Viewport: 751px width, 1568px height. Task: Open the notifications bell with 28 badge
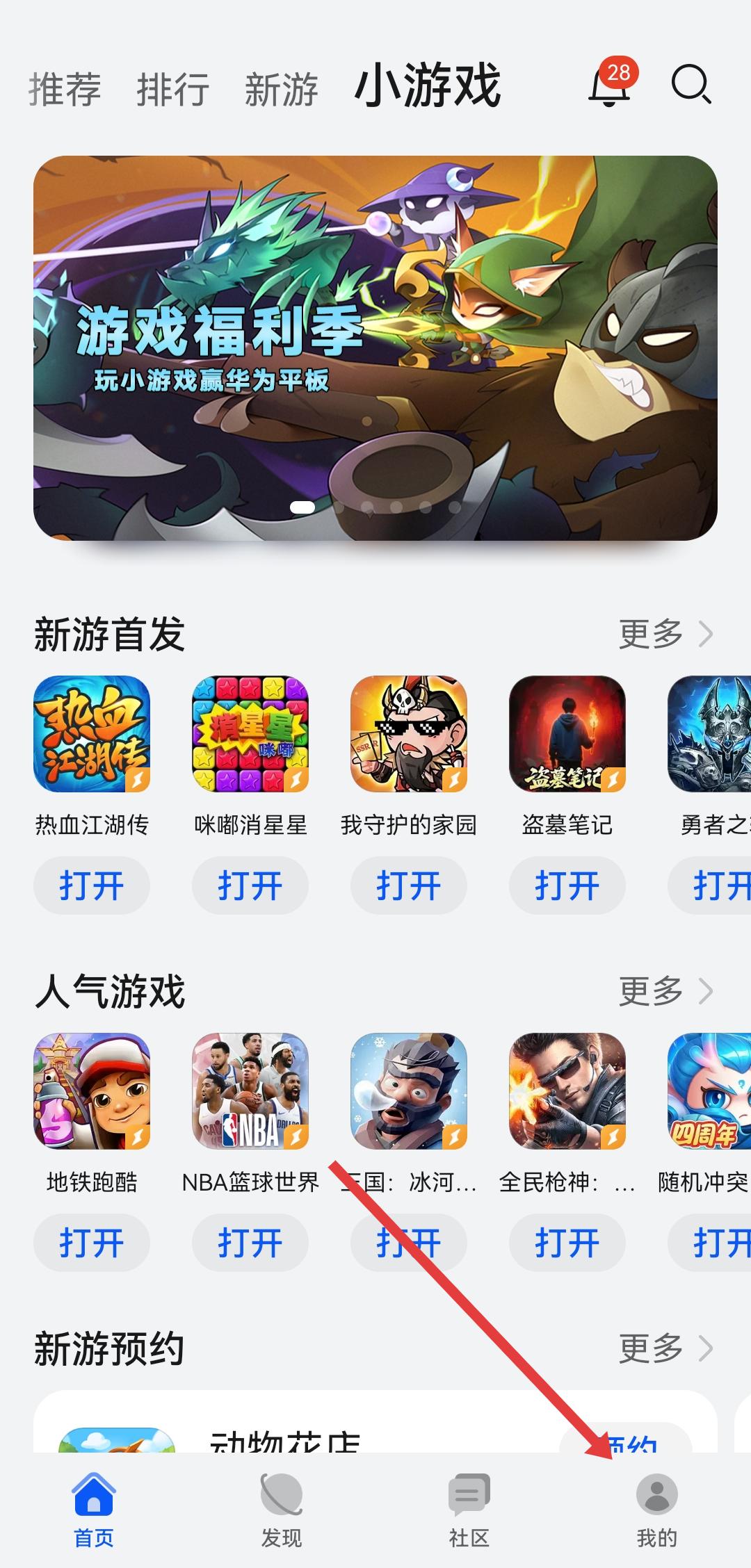click(609, 85)
